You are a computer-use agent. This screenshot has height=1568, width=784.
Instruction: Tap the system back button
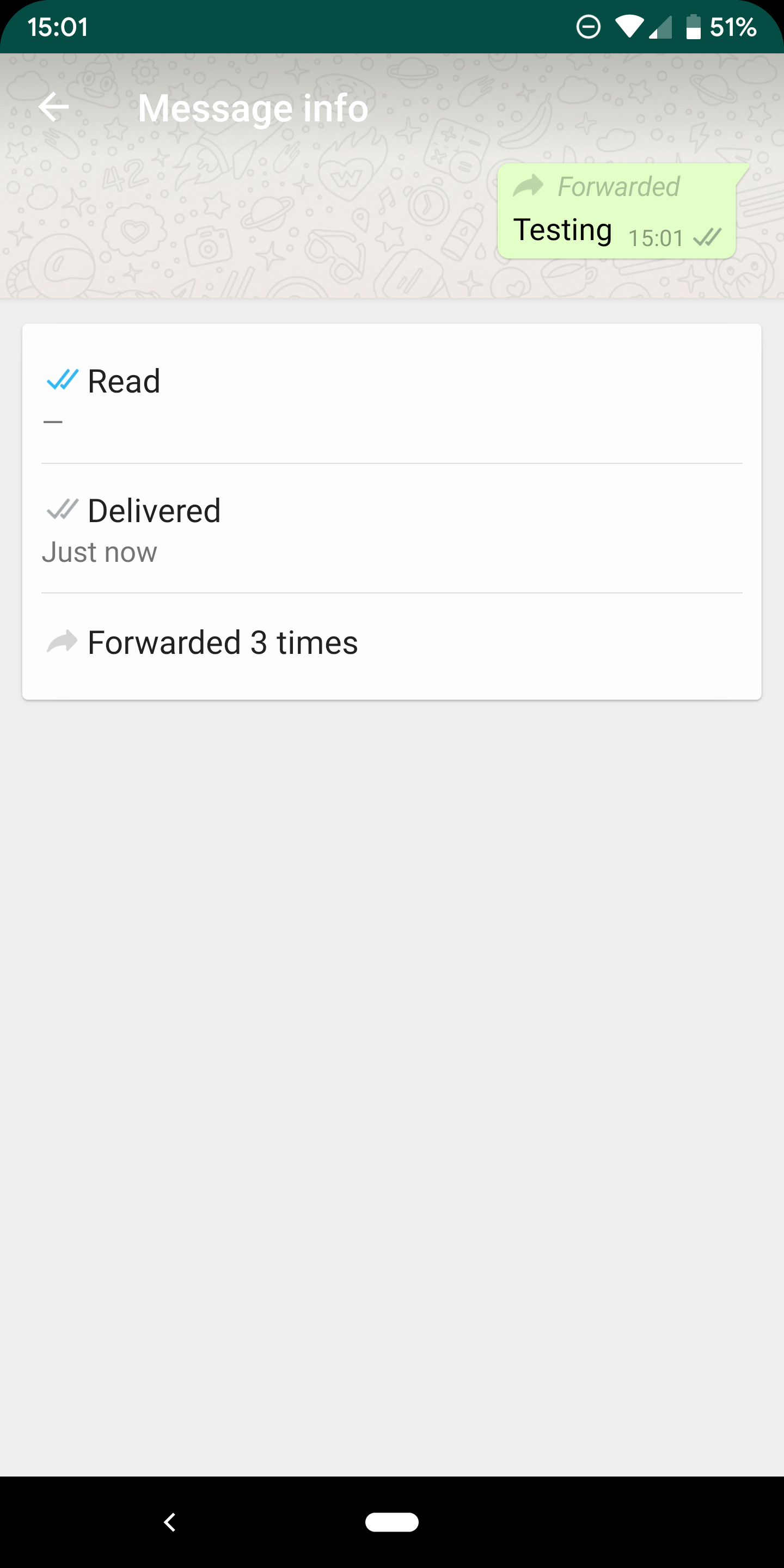click(x=170, y=1522)
